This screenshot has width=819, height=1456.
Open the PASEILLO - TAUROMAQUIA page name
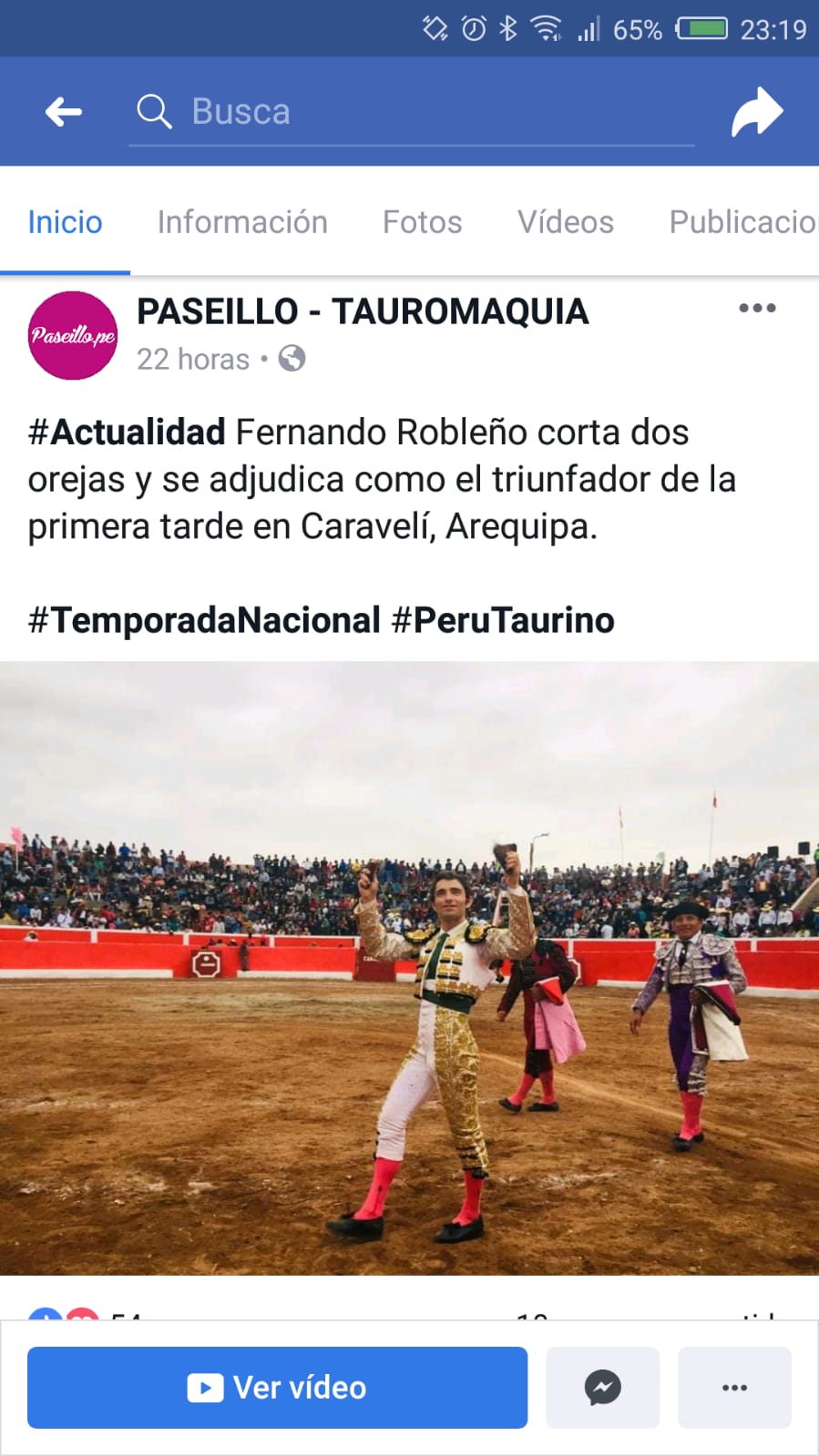pos(363,311)
